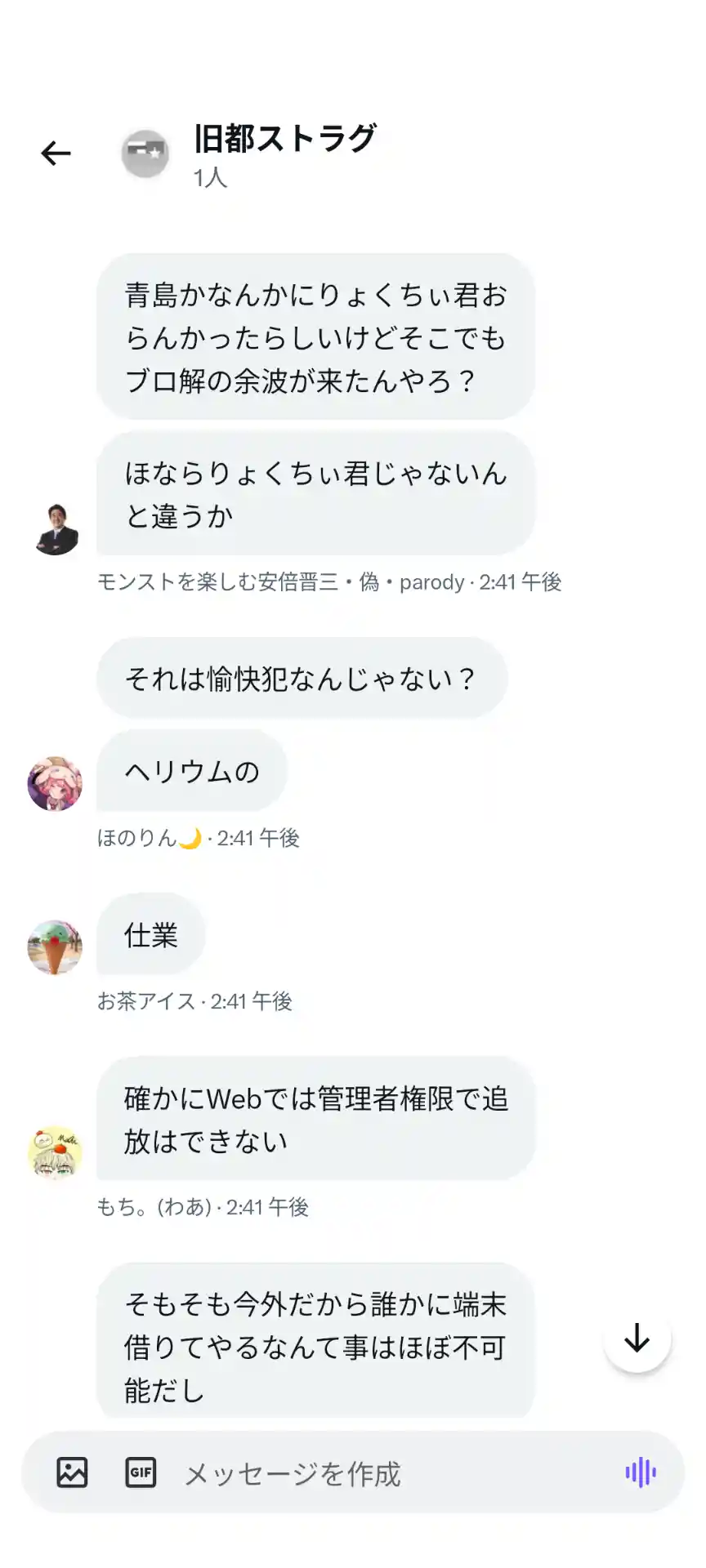This screenshot has width=706, height=1568.
Task: Open ほのりん's profile picture
Action: pyautogui.click(x=55, y=784)
